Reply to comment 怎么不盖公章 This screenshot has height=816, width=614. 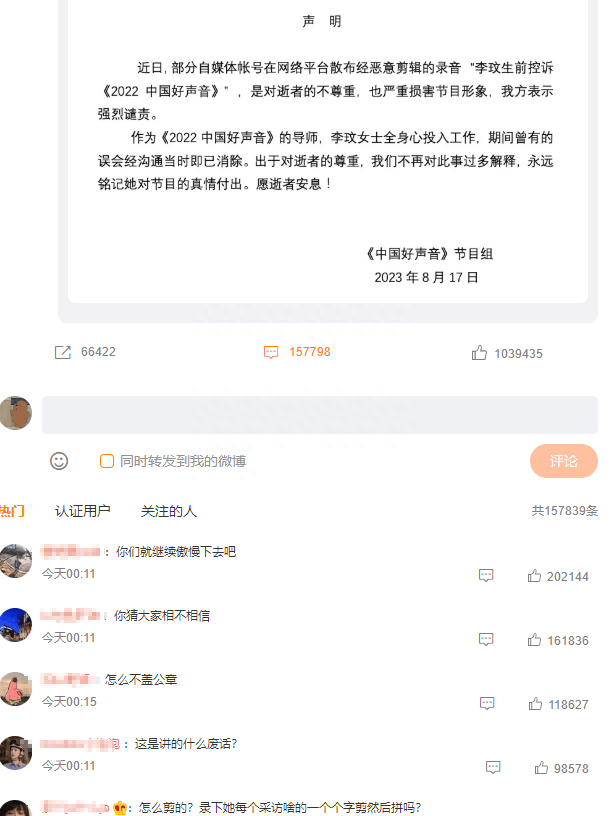[487, 704]
